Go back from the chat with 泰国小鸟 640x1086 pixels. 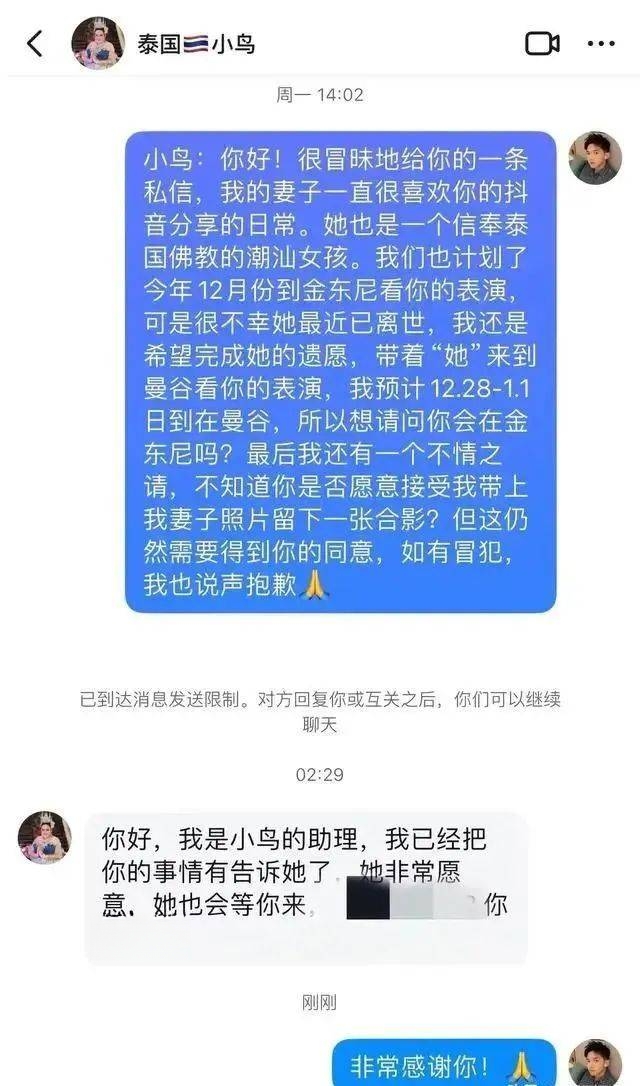click(x=36, y=44)
